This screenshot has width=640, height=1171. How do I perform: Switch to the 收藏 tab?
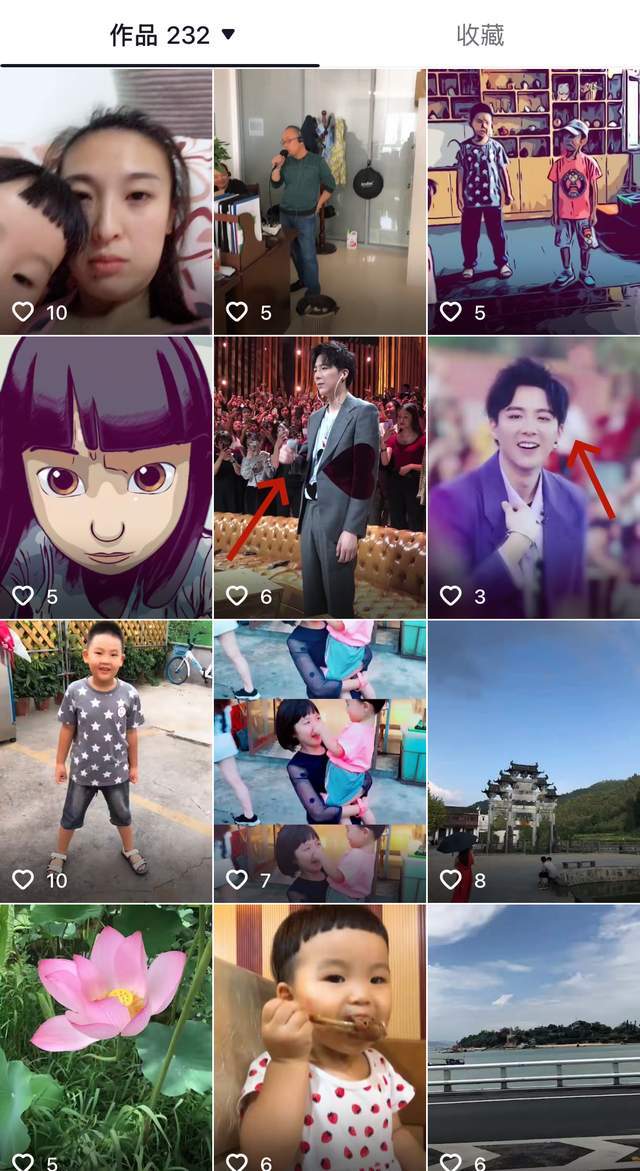coord(480,35)
